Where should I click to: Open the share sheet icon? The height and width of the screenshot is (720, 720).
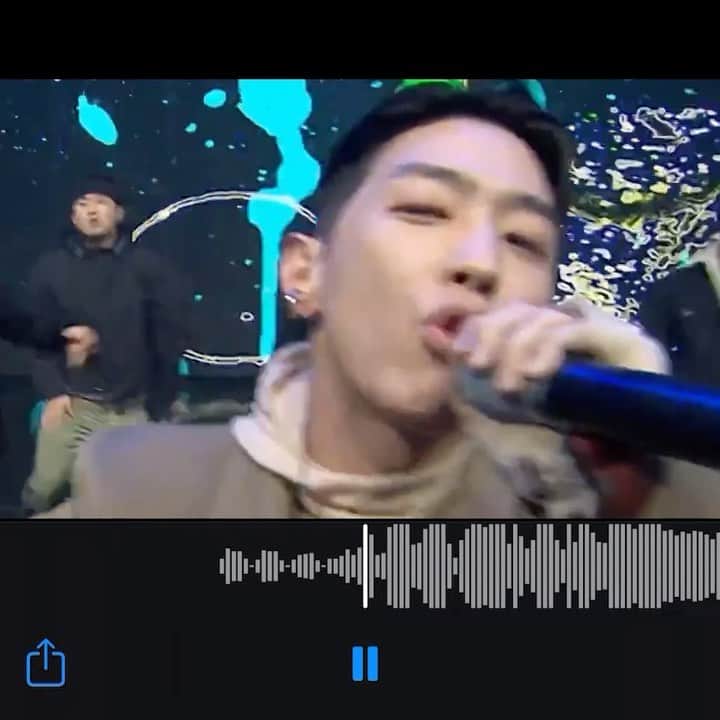coord(45,663)
